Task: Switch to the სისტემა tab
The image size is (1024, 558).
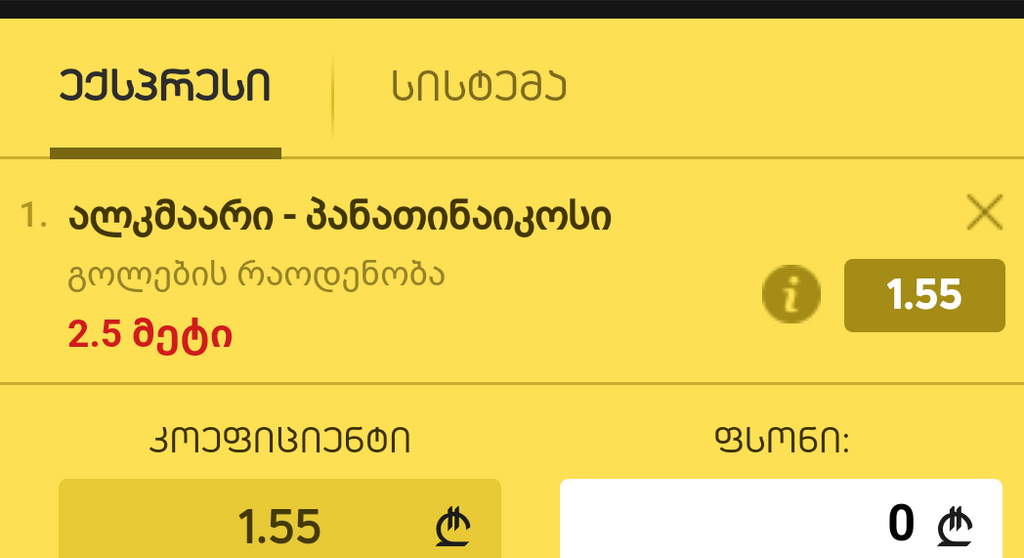Action: click(x=479, y=88)
